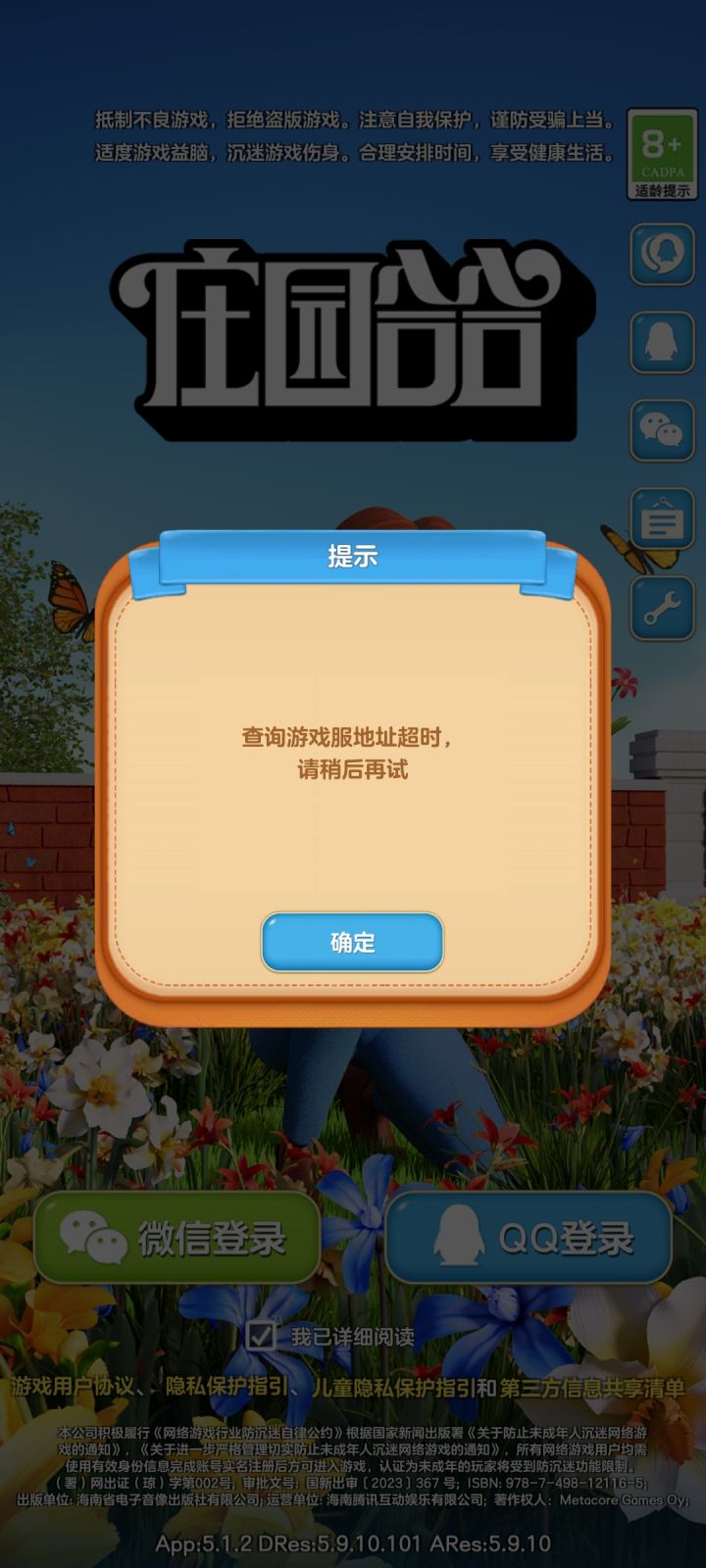
Task: Click the WeChat icon inside the login button
Action: 93,1238
